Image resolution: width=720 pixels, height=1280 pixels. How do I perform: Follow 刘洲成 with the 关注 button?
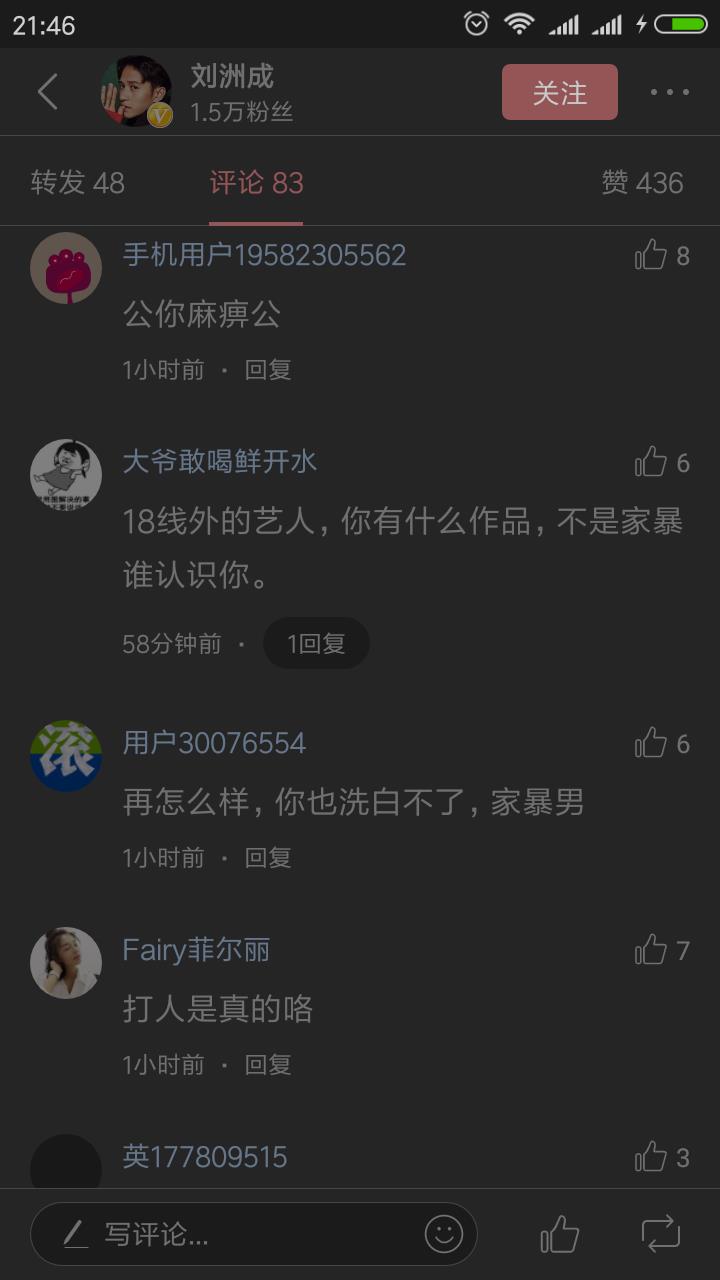559,92
